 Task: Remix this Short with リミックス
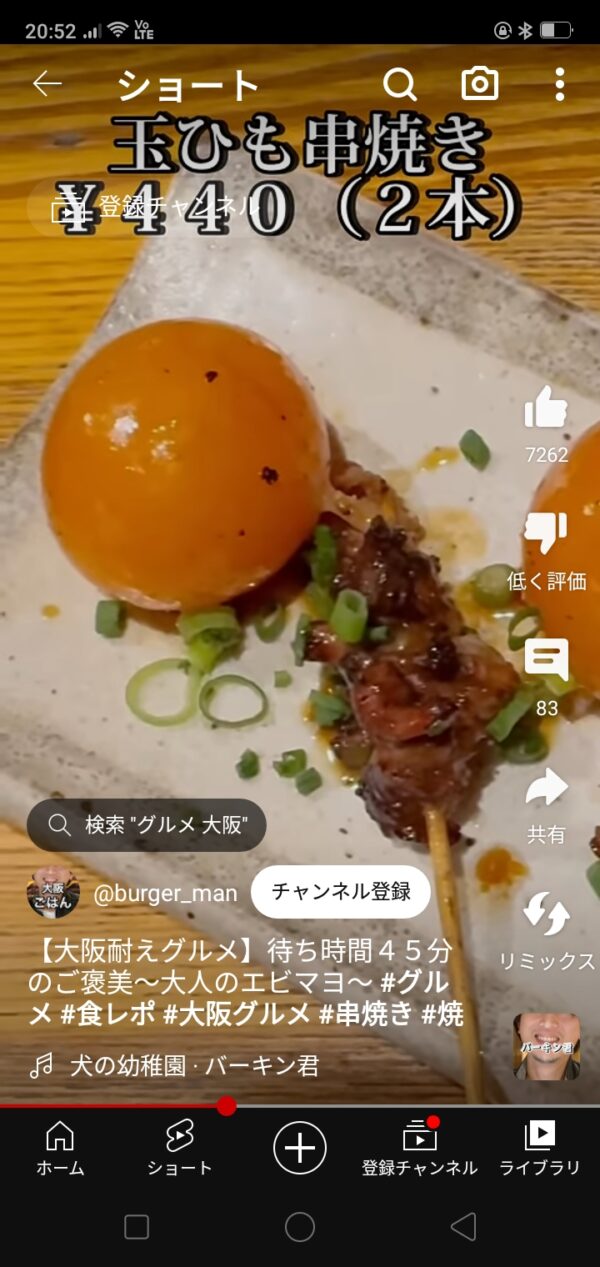click(x=546, y=915)
